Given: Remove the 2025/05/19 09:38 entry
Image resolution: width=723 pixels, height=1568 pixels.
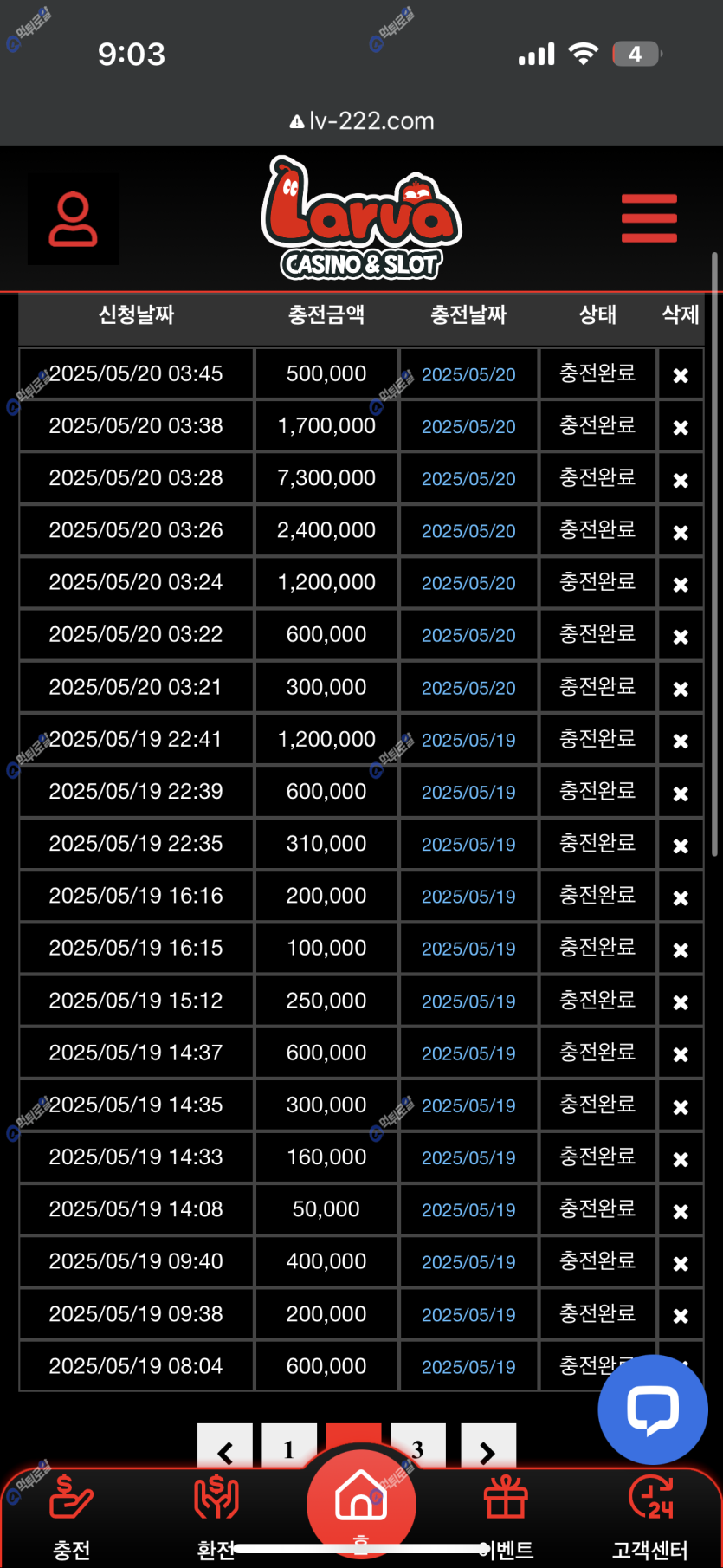Looking at the screenshot, I should [x=681, y=1315].
